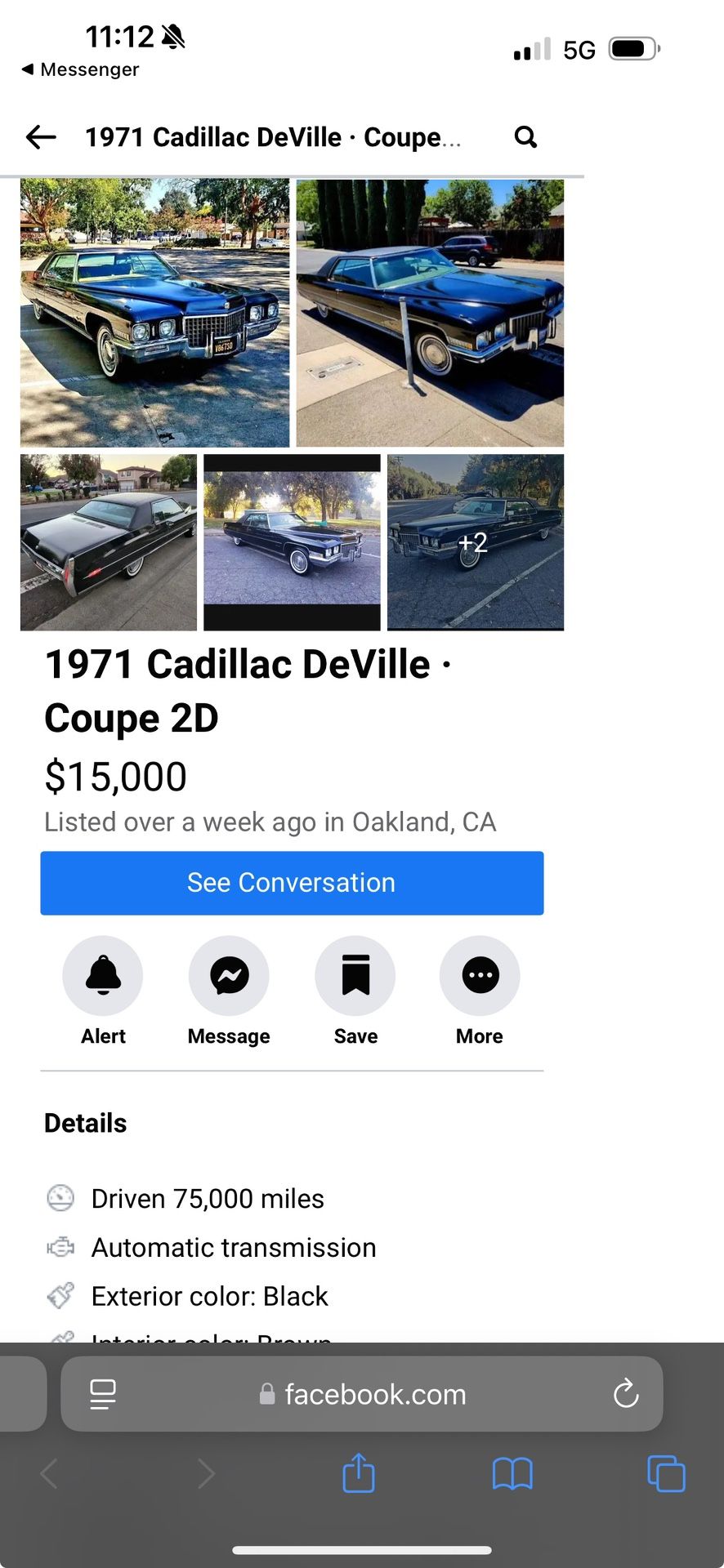Viewport: 724px width, 1568px height.
Task: Message the seller via Messenger icon
Action: tap(229, 975)
